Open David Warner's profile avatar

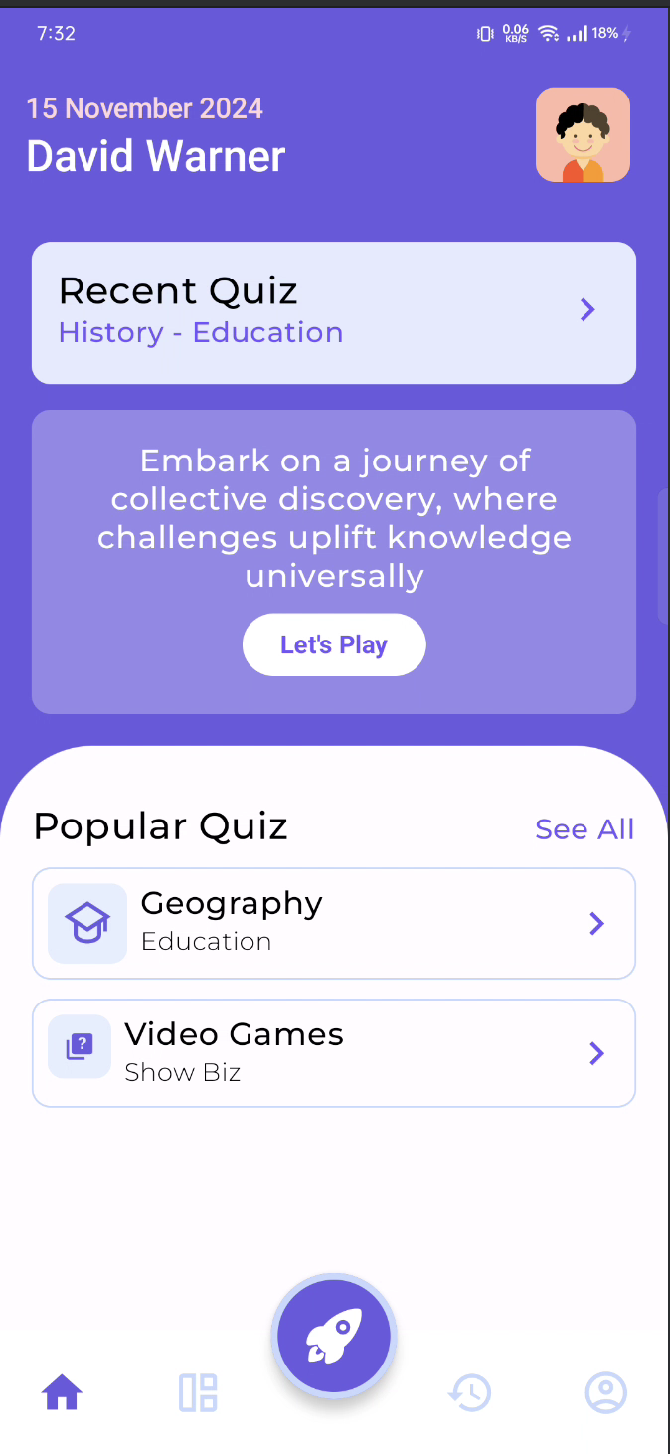(x=583, y=135)
